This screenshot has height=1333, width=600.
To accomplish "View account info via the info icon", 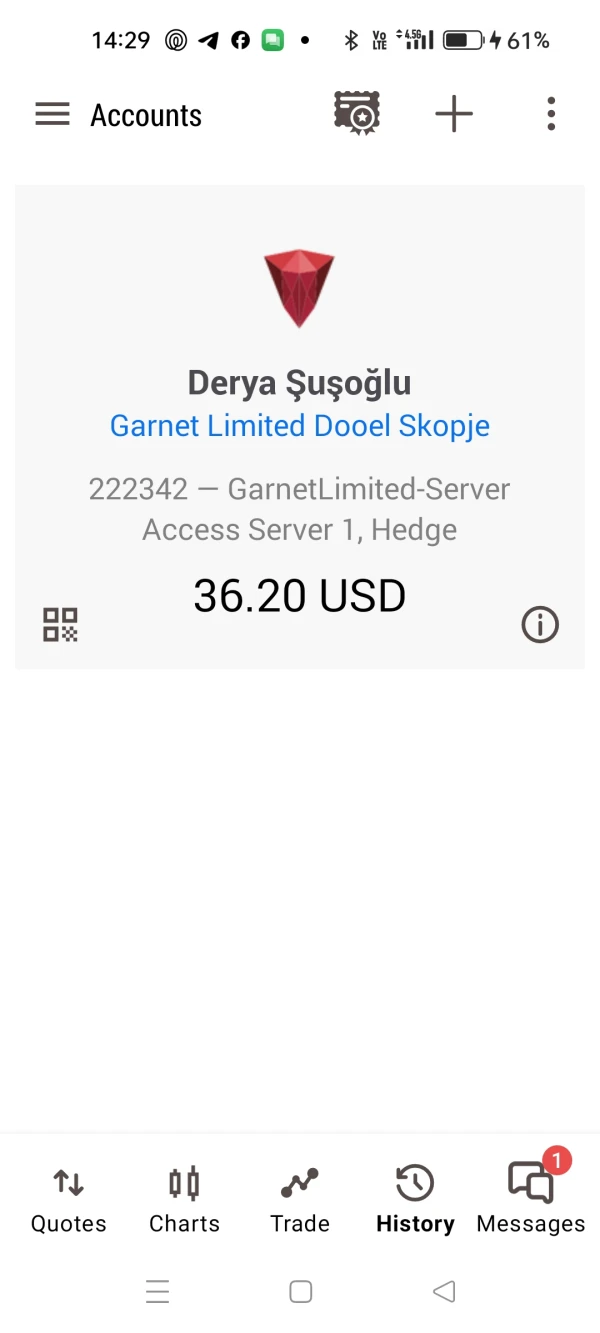I will click(540, 625).
